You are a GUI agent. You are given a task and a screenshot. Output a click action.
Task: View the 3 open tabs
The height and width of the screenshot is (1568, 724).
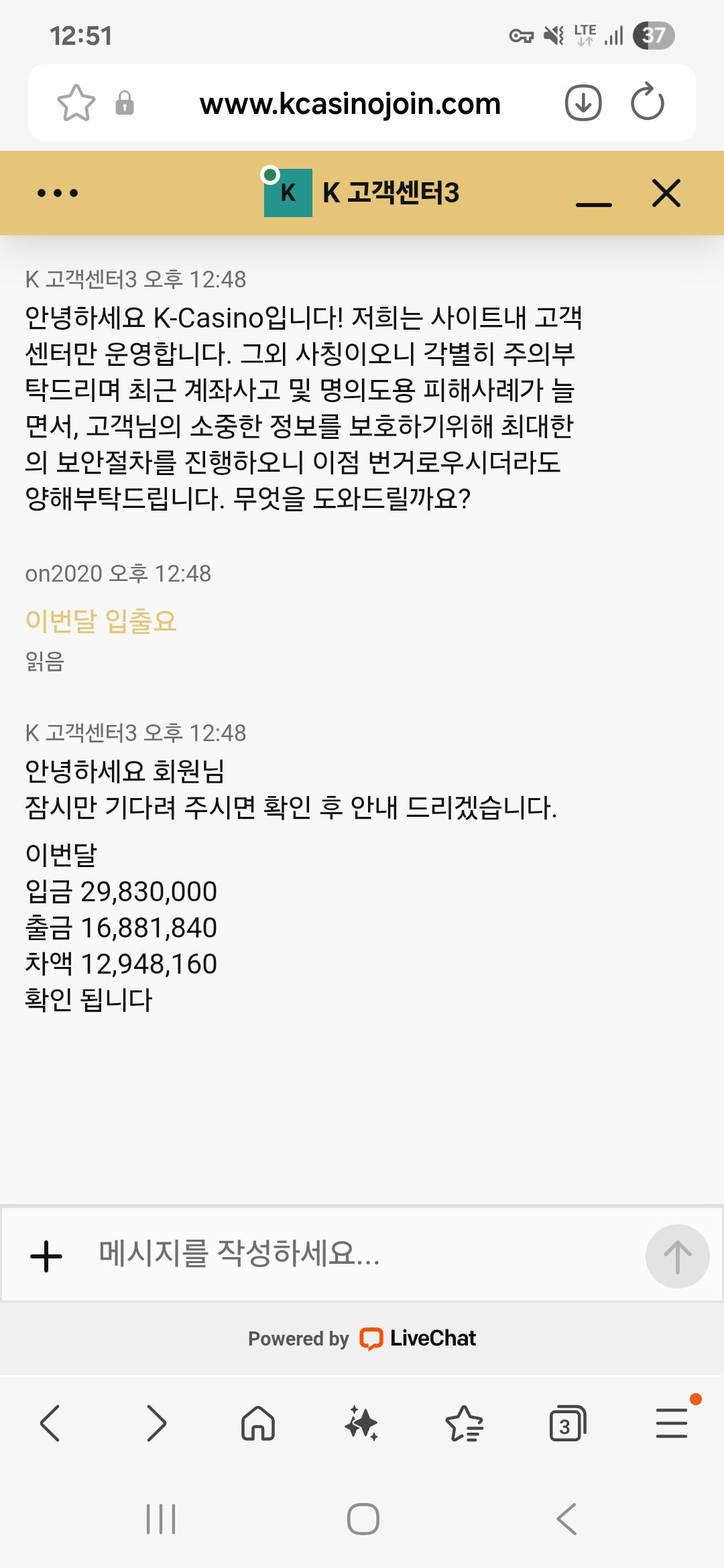(567, 1423)
